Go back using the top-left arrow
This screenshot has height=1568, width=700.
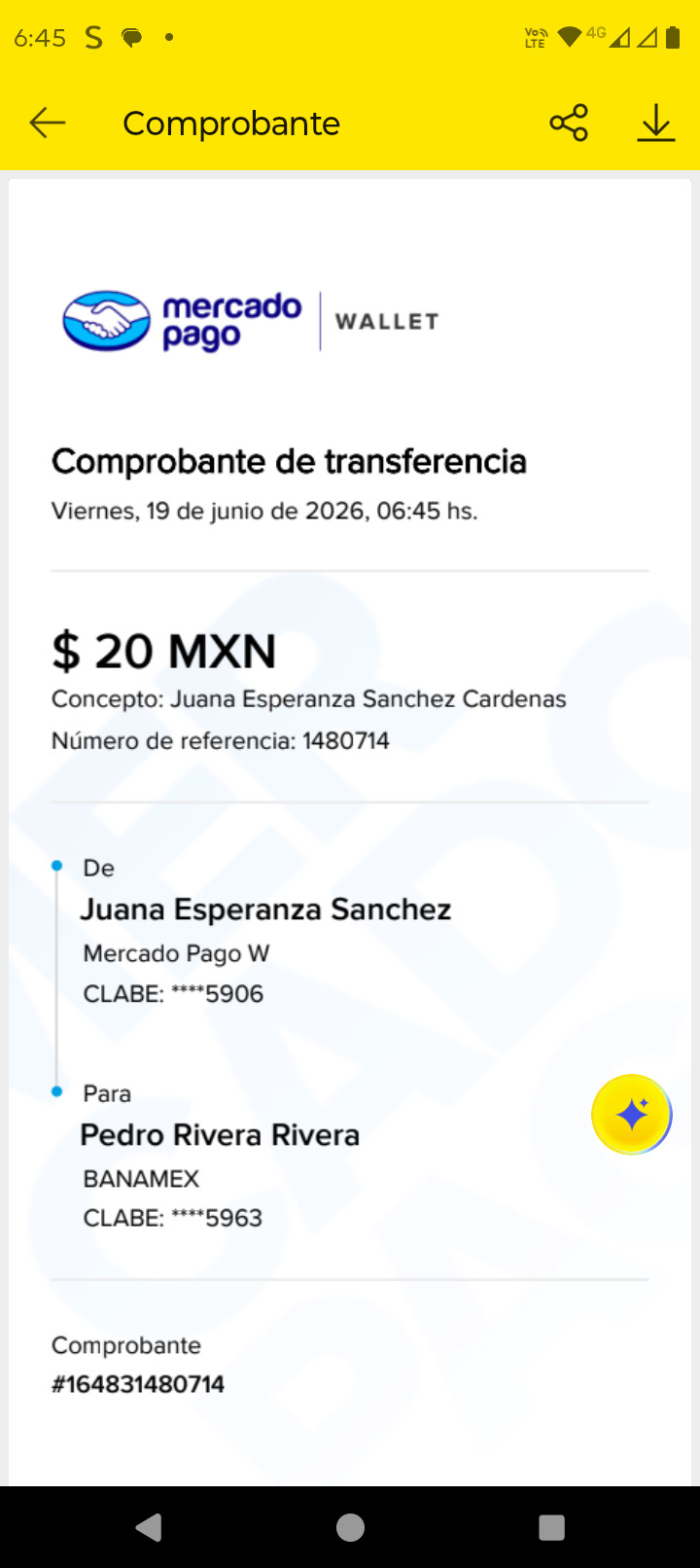[47, 124]
